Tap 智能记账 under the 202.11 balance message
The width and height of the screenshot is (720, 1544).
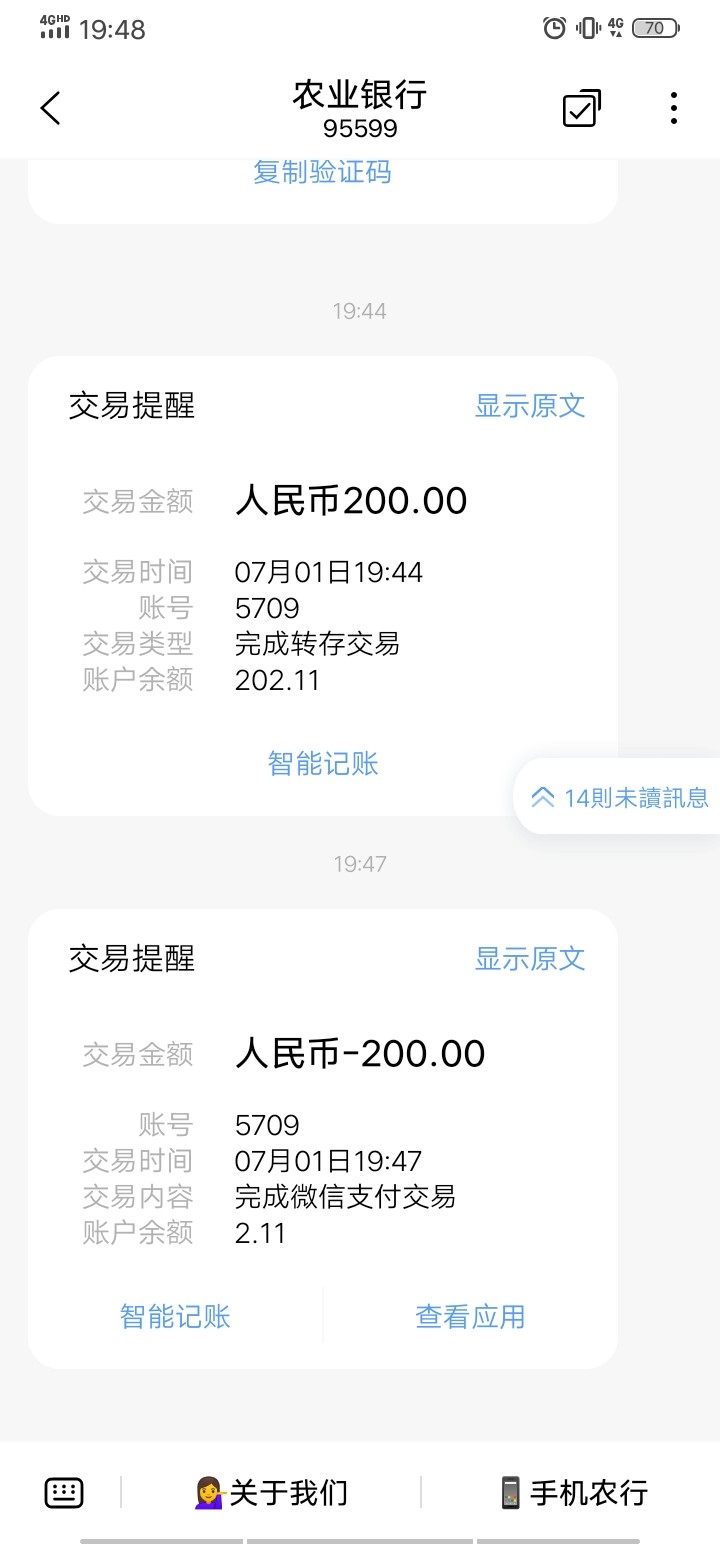tap(323, 764)
